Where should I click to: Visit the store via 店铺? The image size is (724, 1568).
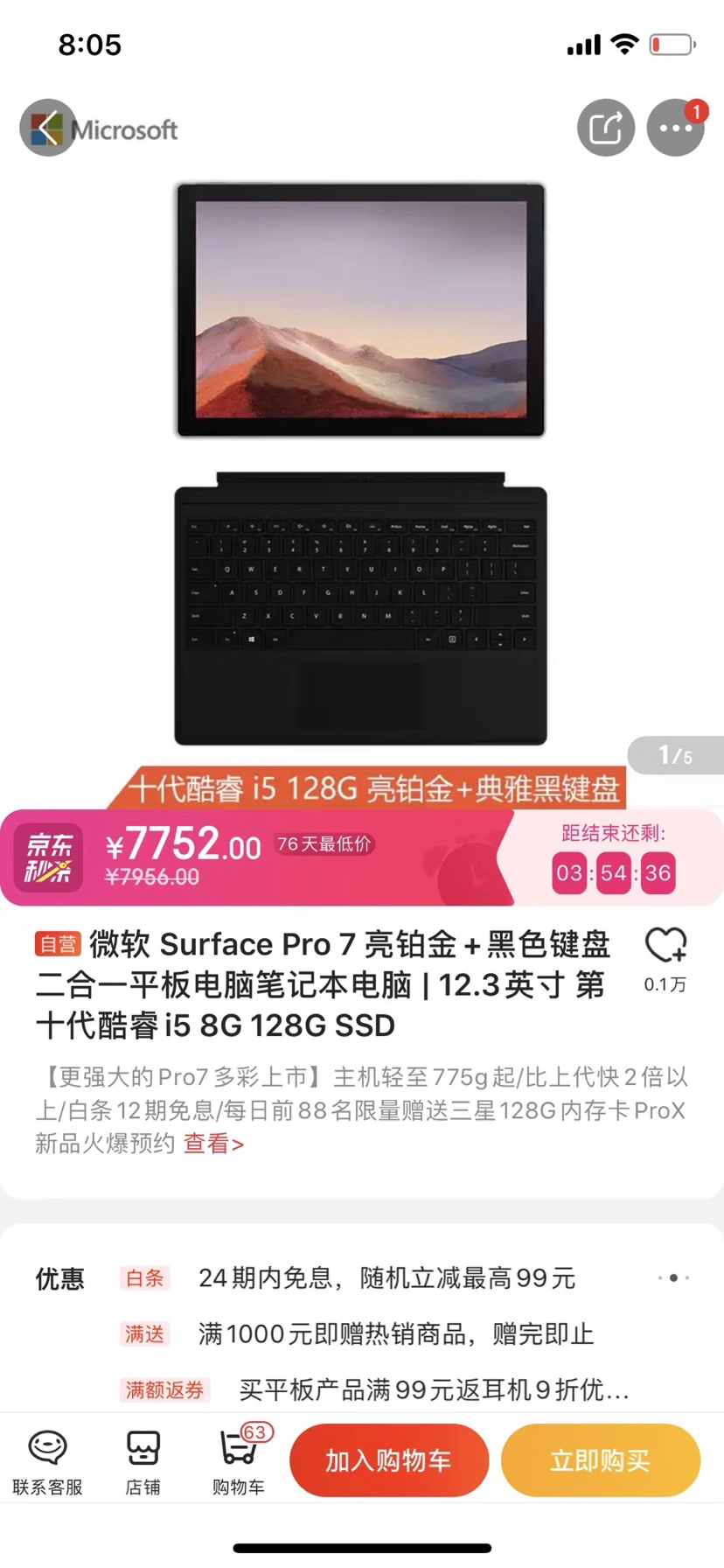tap(143, 1459)
